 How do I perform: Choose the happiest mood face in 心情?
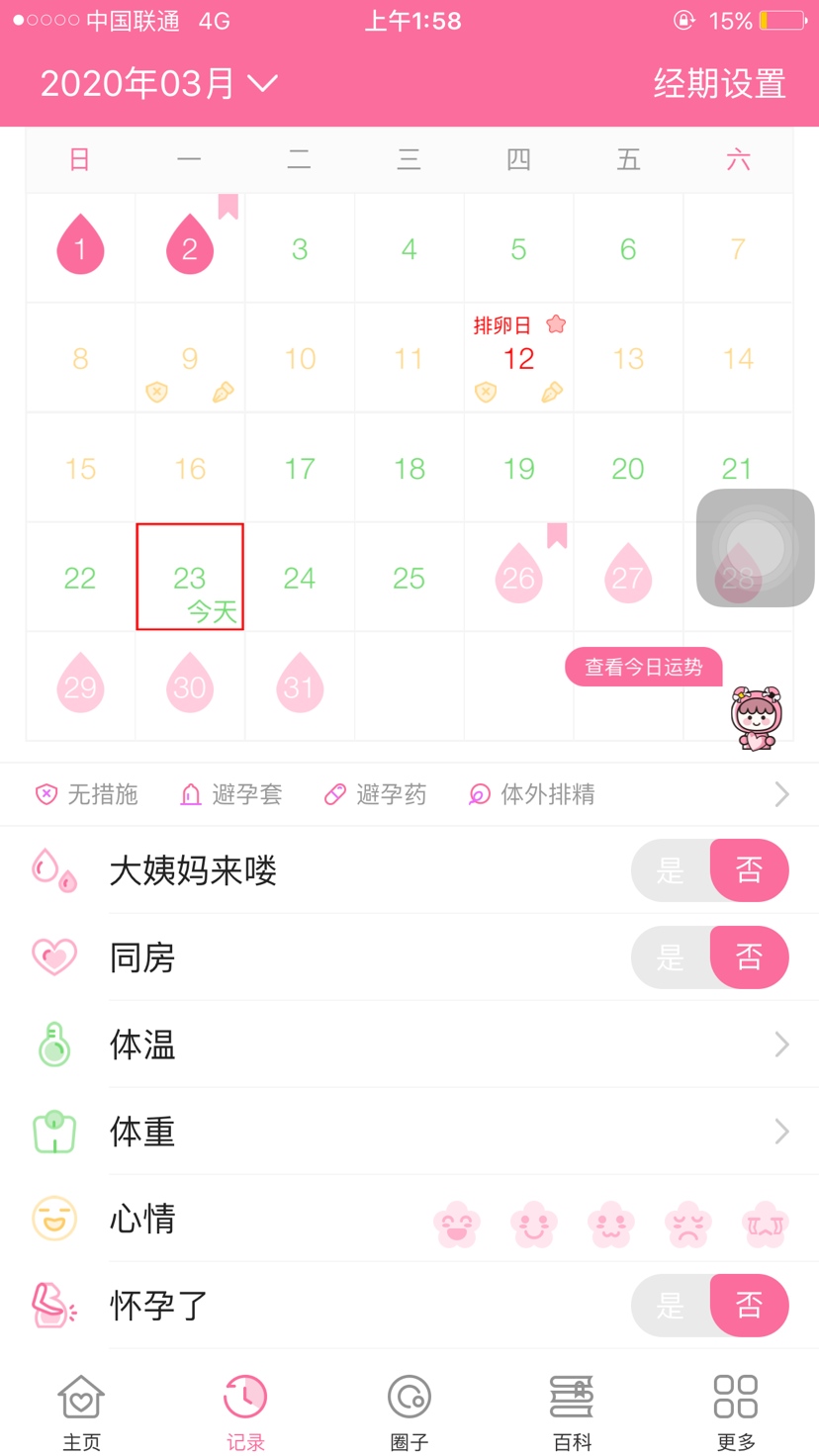[x=457, y=1225]
